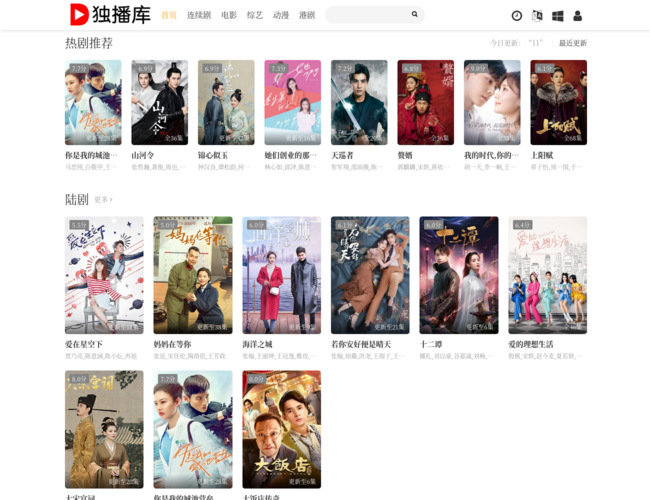Open the 综艺 section
The width and height of the screenshot is (650, 500).
click(x=255, y=16)
